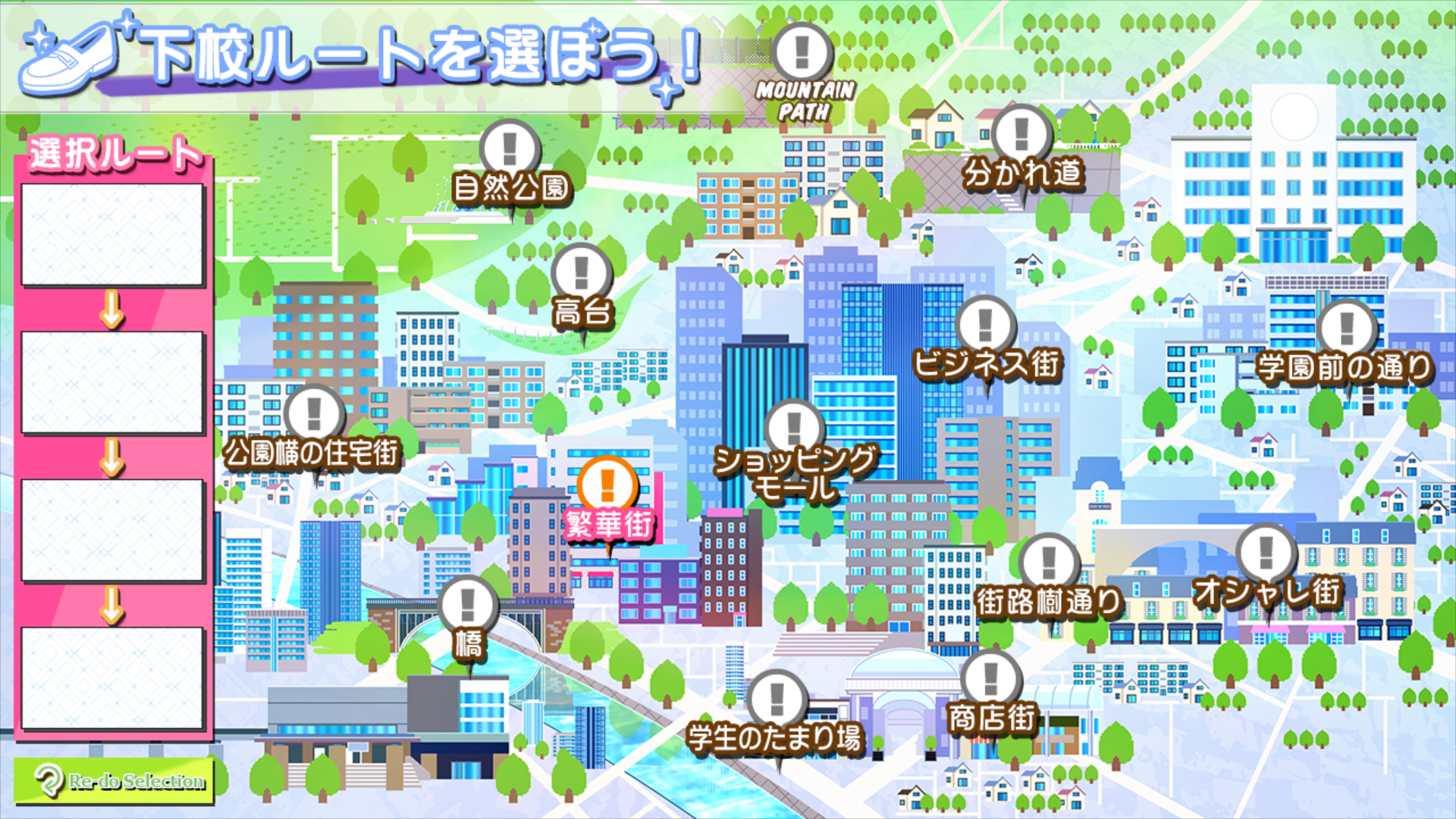Select the 公園横の住宅街 marker
Image resolution: width=1456 pixels, height=819 pixels.
coord(314,415)
